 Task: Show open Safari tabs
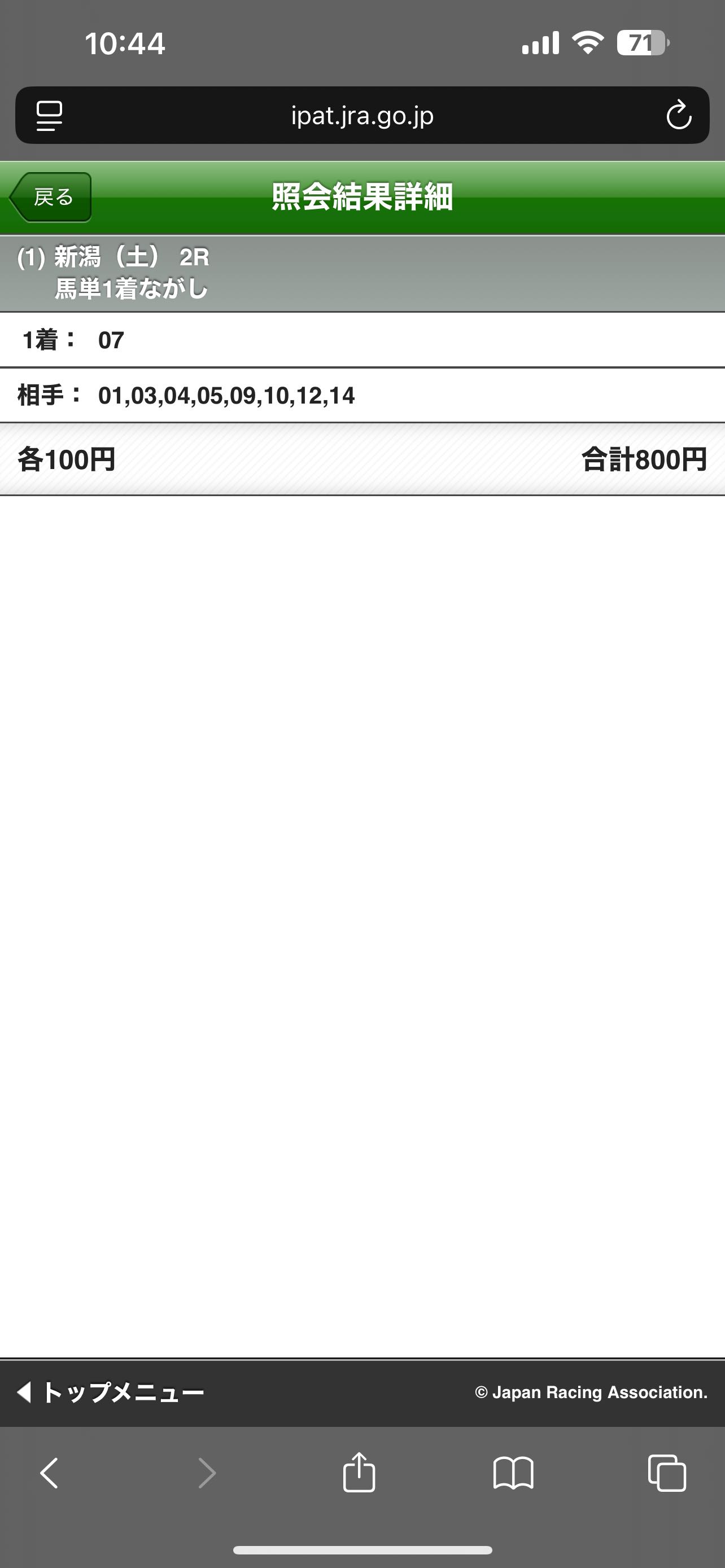coord(667,1473)
